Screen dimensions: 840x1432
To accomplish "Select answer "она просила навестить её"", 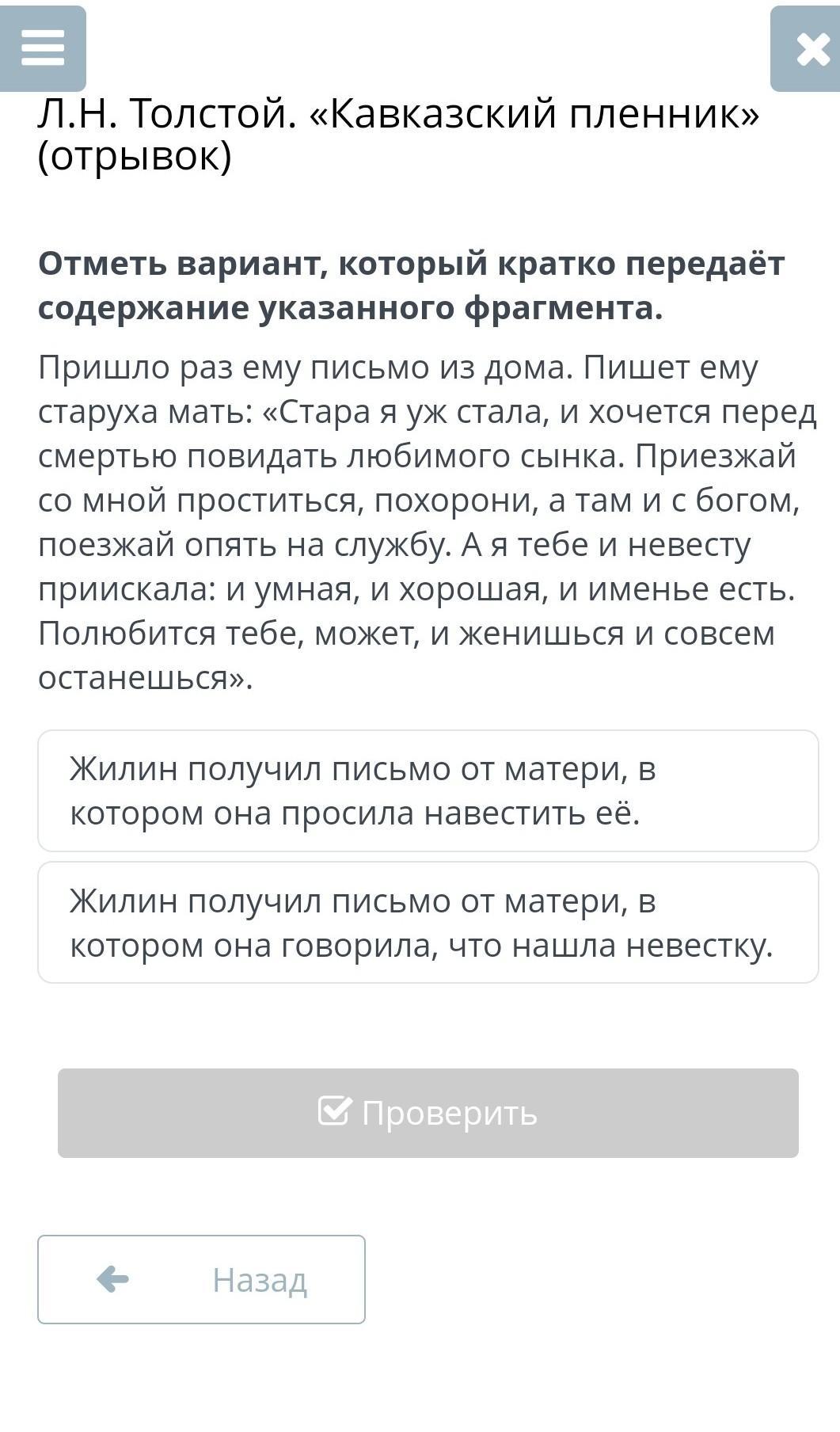I will pyautogui.click(x=428, y=790).
